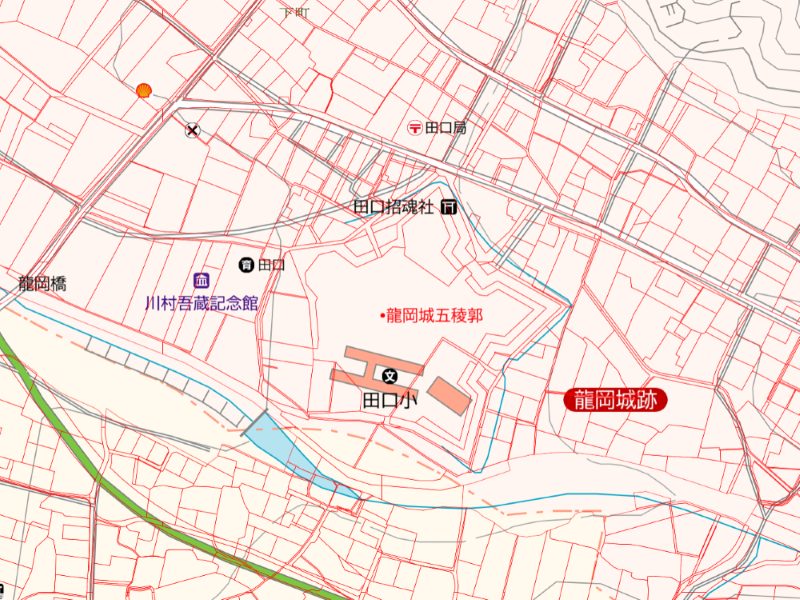Viewport: 800px width, 600px height.
Task: Open the 田口局 post office marker
Action: [414, 128]
